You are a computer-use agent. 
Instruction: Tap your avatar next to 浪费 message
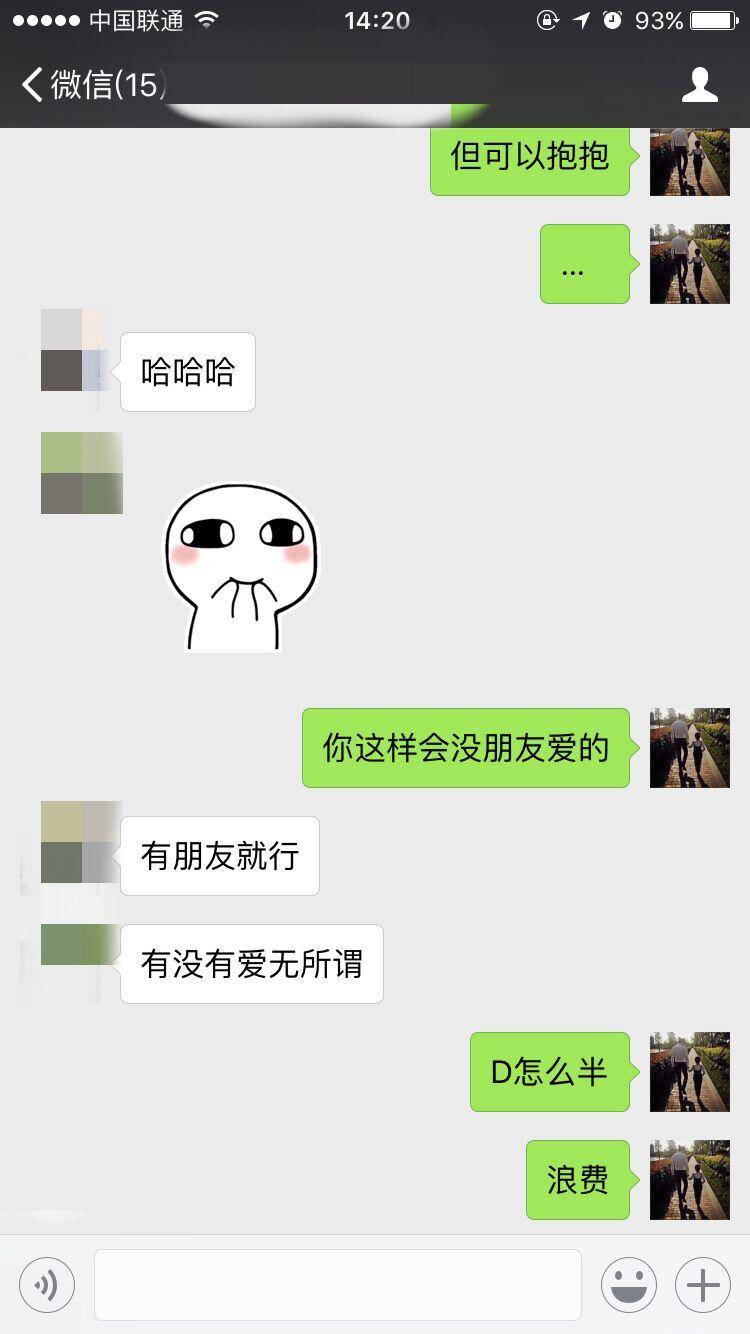(689, 1180)
